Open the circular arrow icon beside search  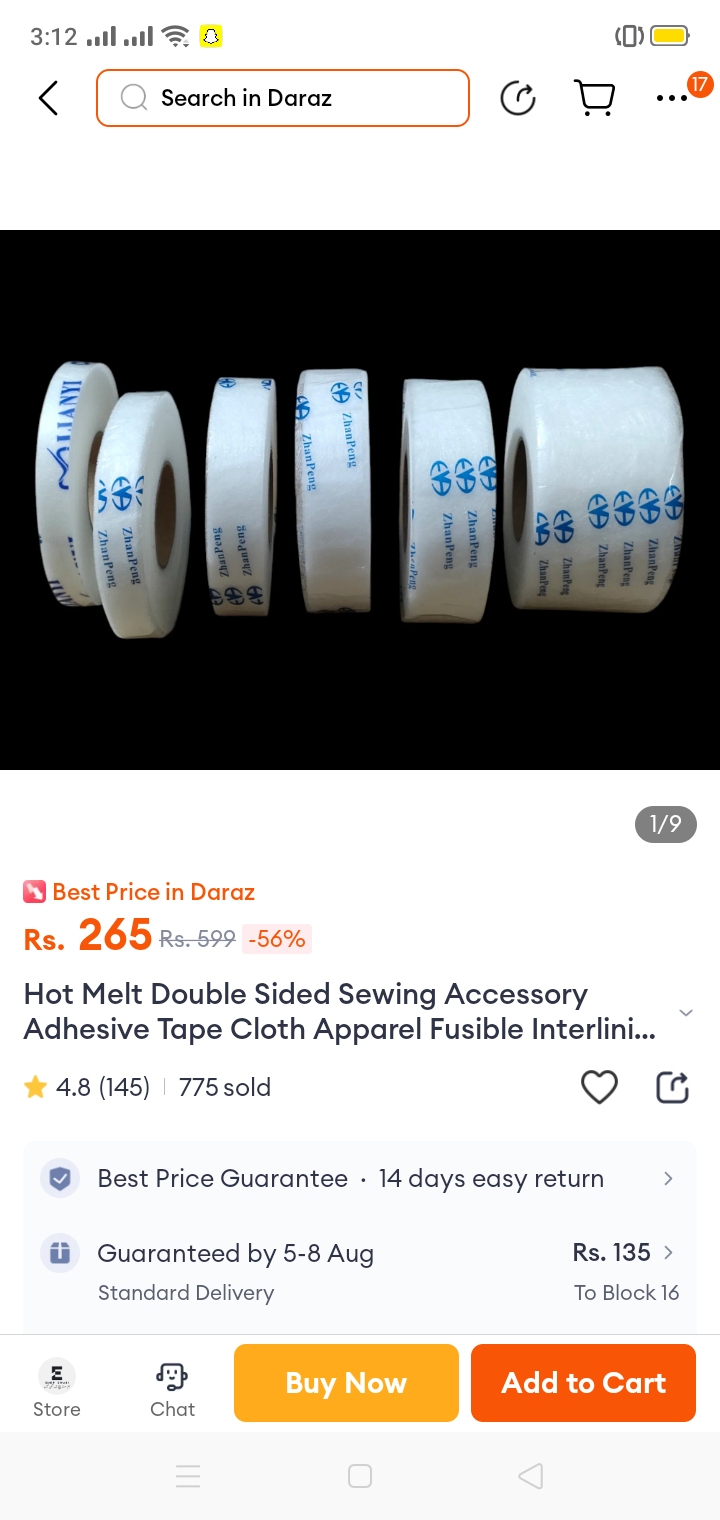point(518,98)
